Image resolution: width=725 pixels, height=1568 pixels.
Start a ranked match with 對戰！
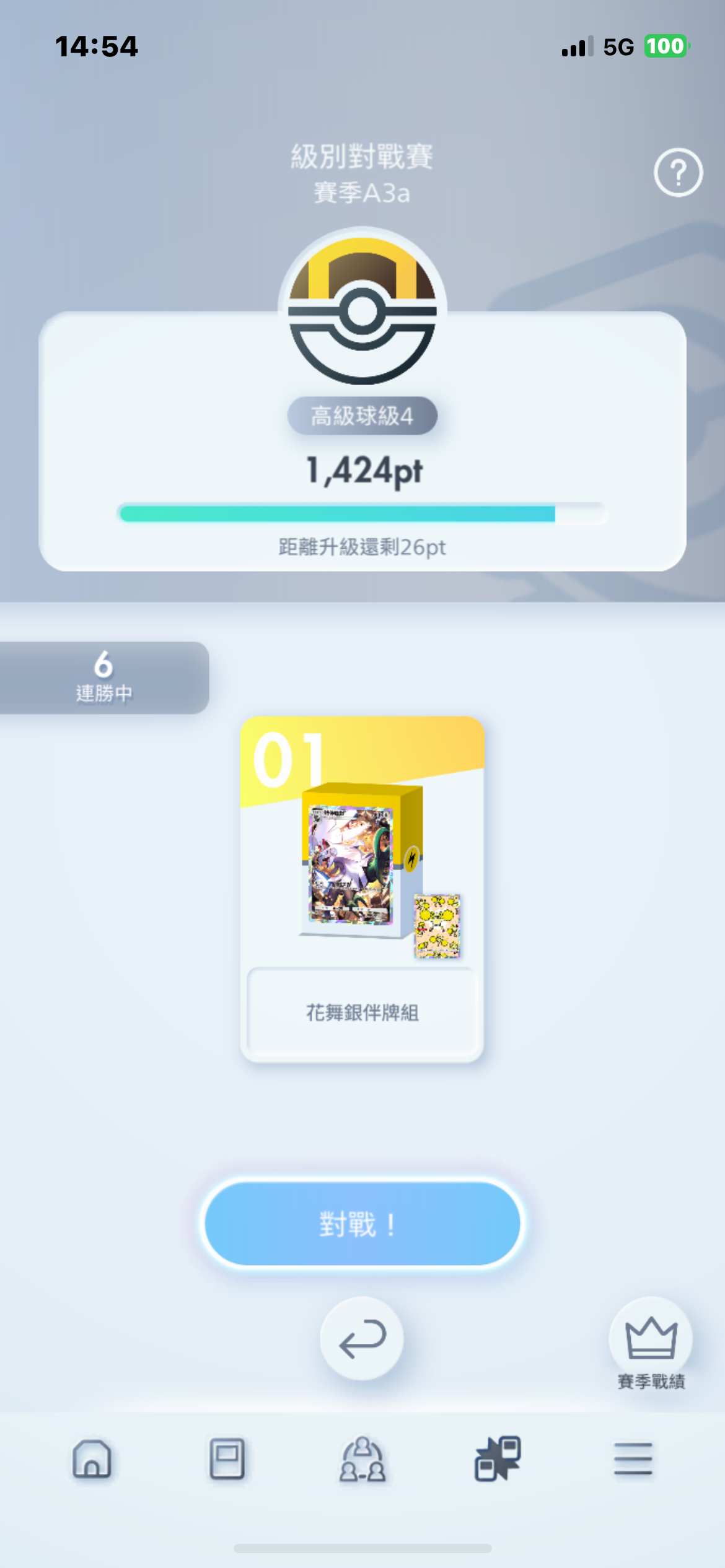click(x=362, y=1223)
